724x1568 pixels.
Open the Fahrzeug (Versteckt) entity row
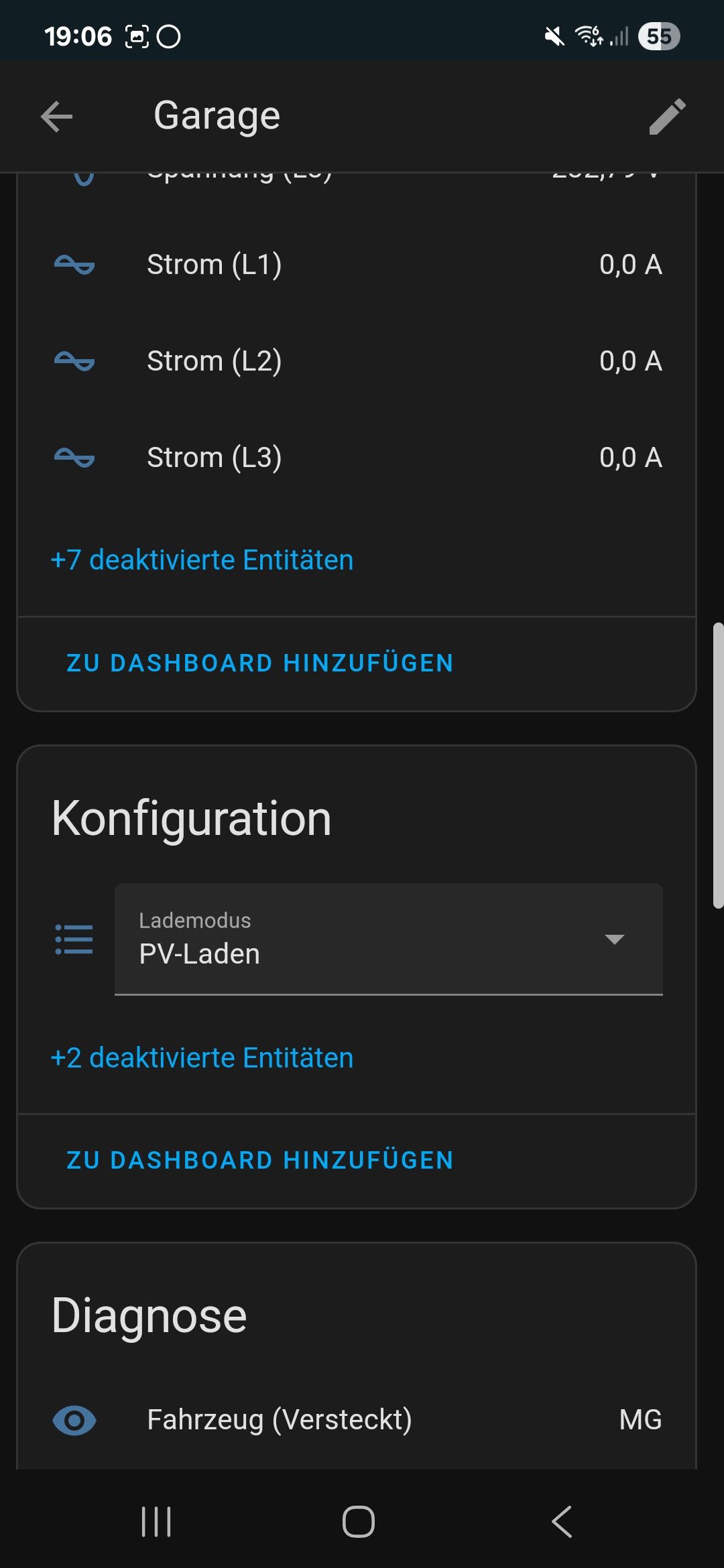[x=357, y=1420]
